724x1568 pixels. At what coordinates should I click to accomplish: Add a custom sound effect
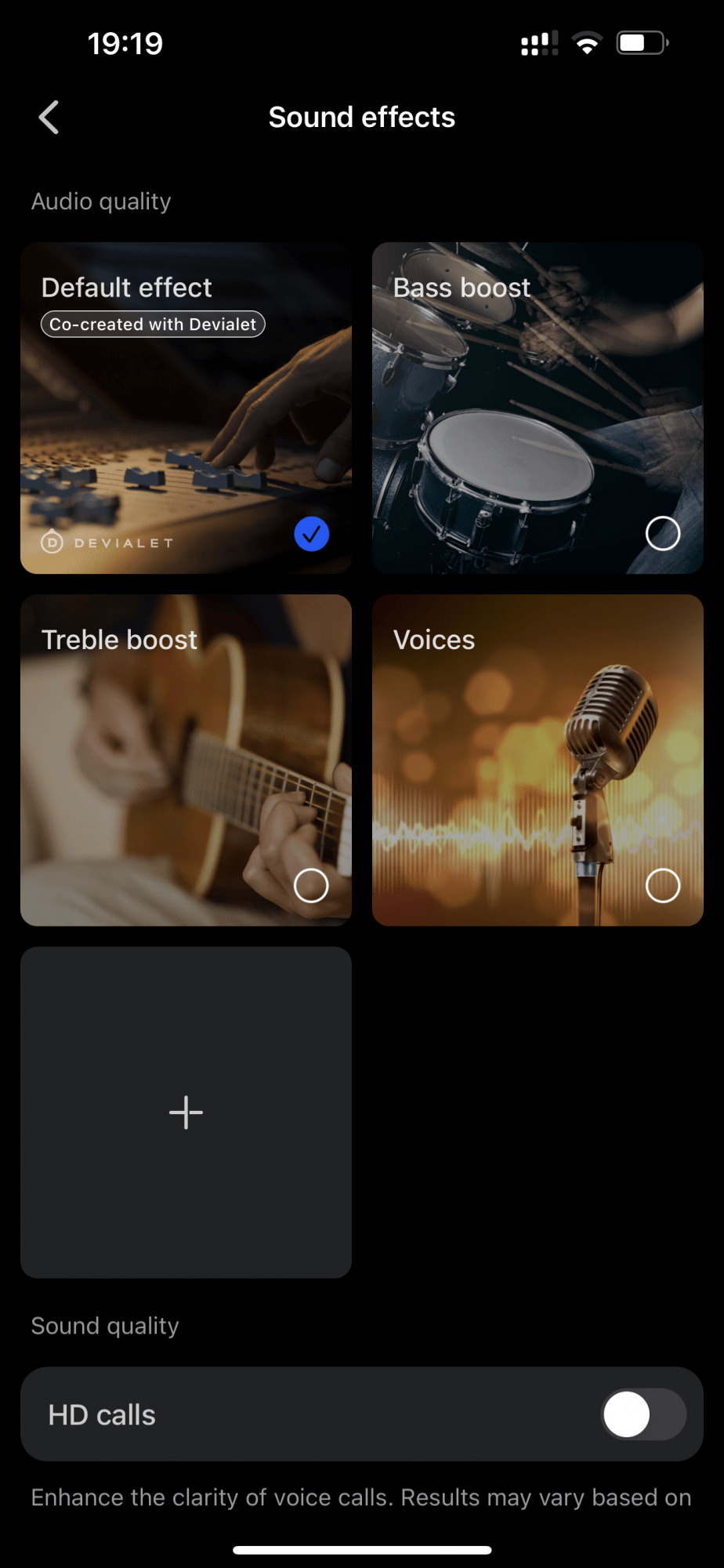pyautogui.click(x=186, y=1112)
